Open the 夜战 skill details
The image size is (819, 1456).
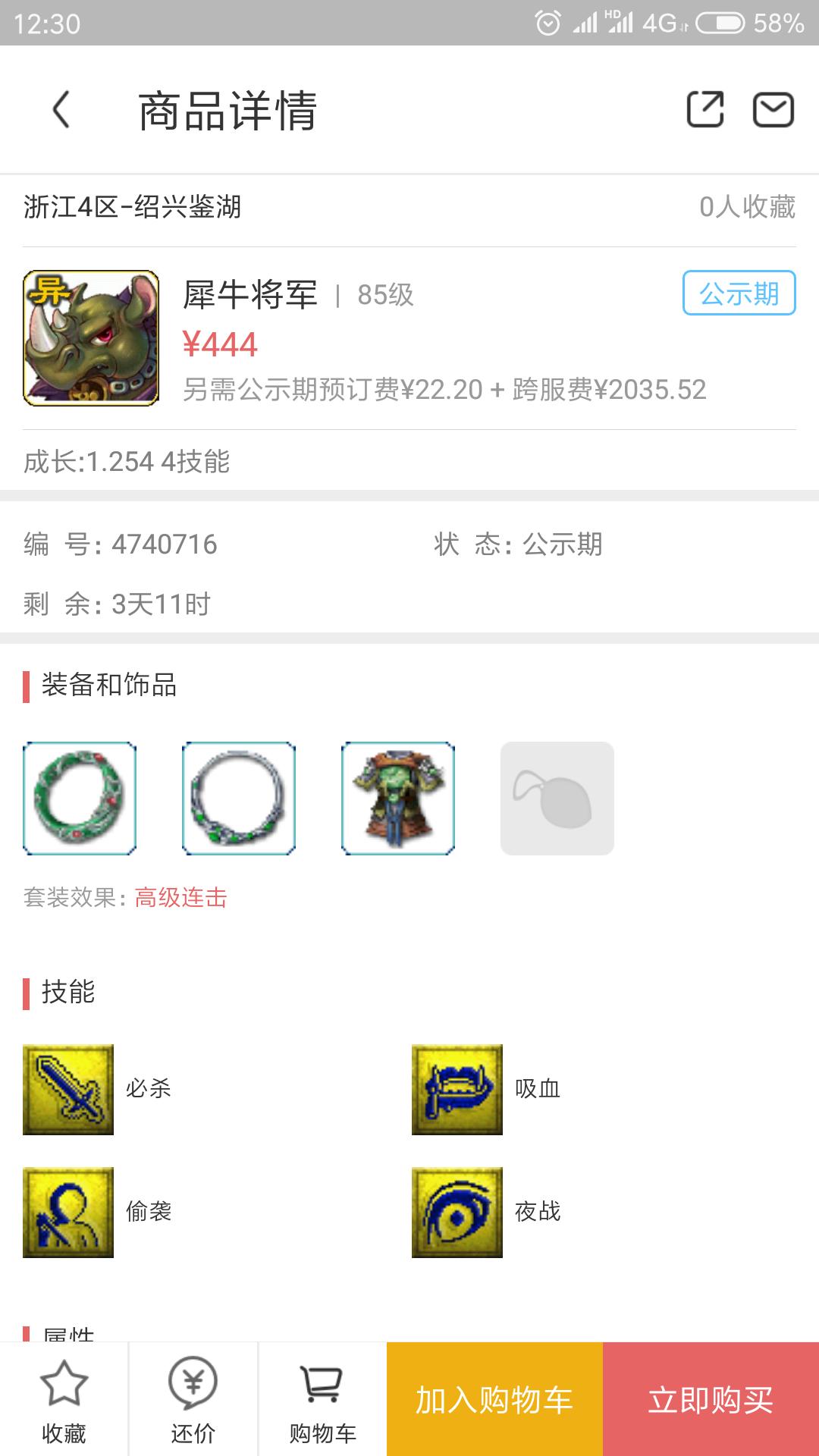457,1213
